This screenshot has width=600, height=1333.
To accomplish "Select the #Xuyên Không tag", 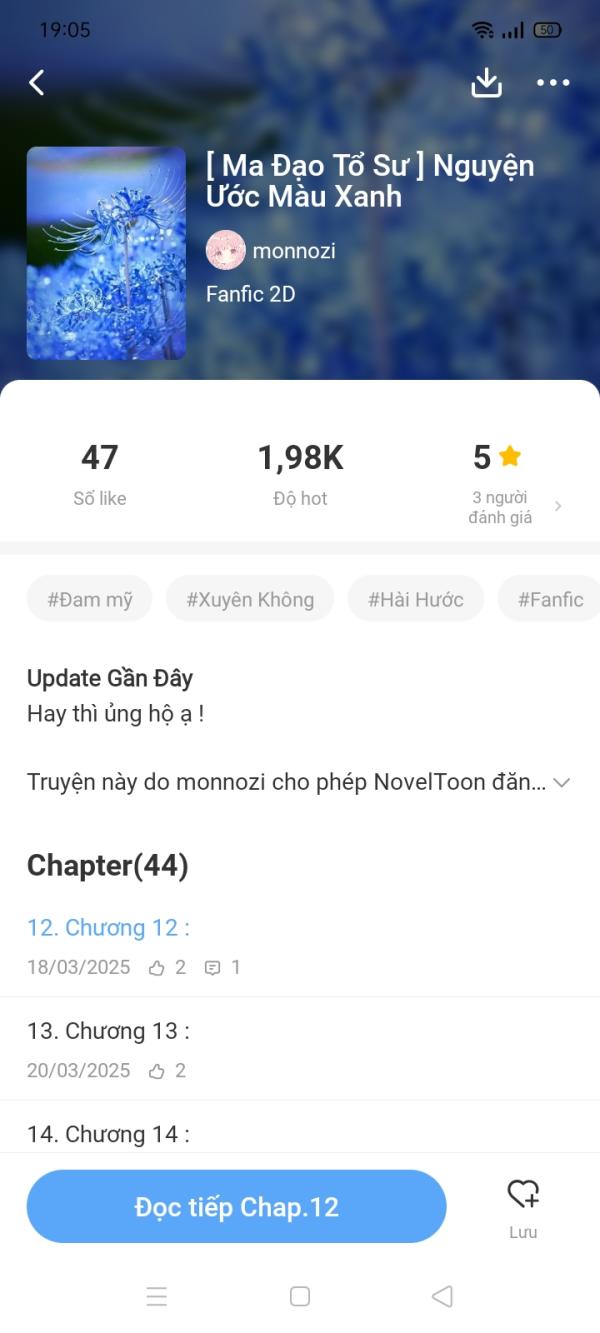I will (x=250, y=599).
